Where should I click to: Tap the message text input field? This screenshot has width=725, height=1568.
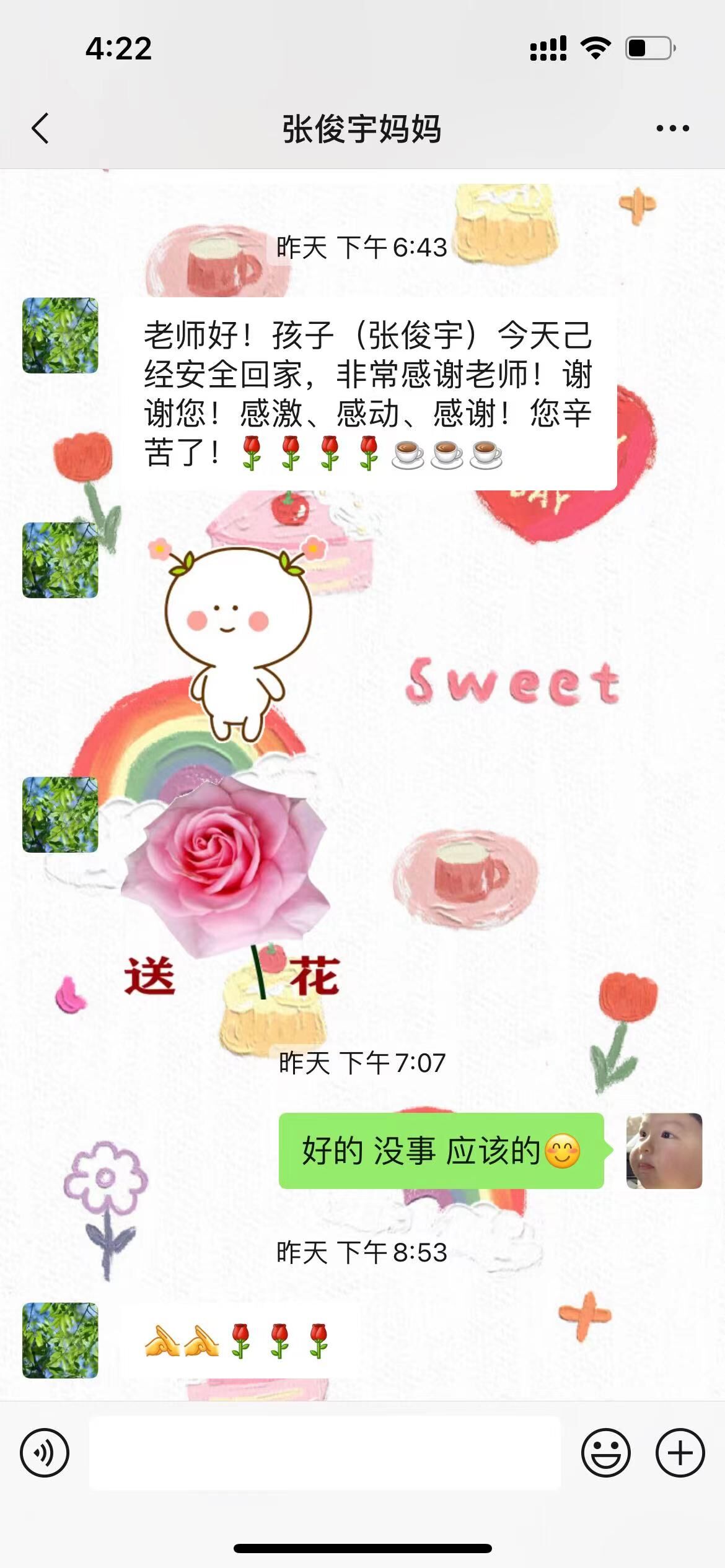tap(325, 1453)
